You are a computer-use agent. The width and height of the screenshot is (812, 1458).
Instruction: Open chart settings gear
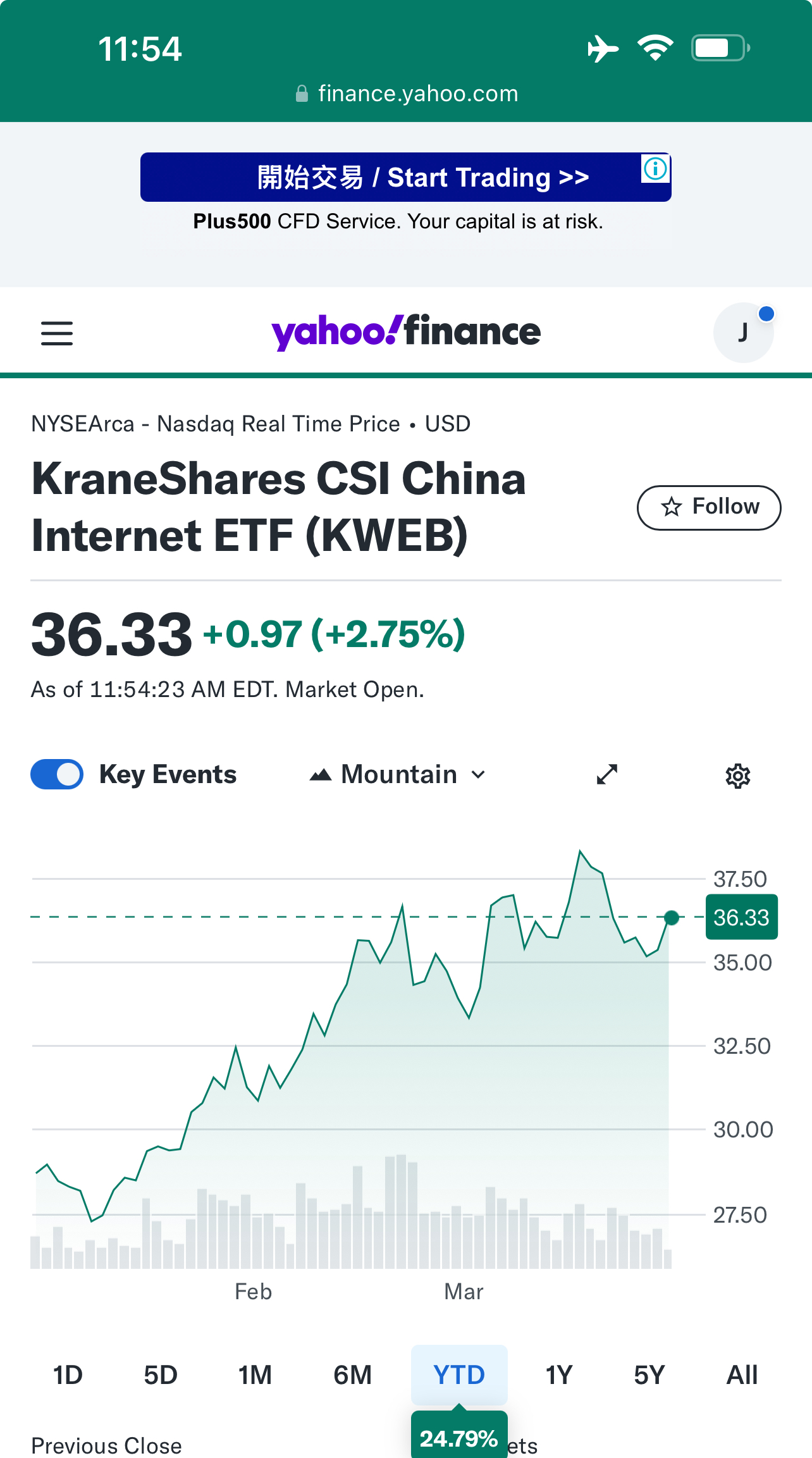(737, 775)
